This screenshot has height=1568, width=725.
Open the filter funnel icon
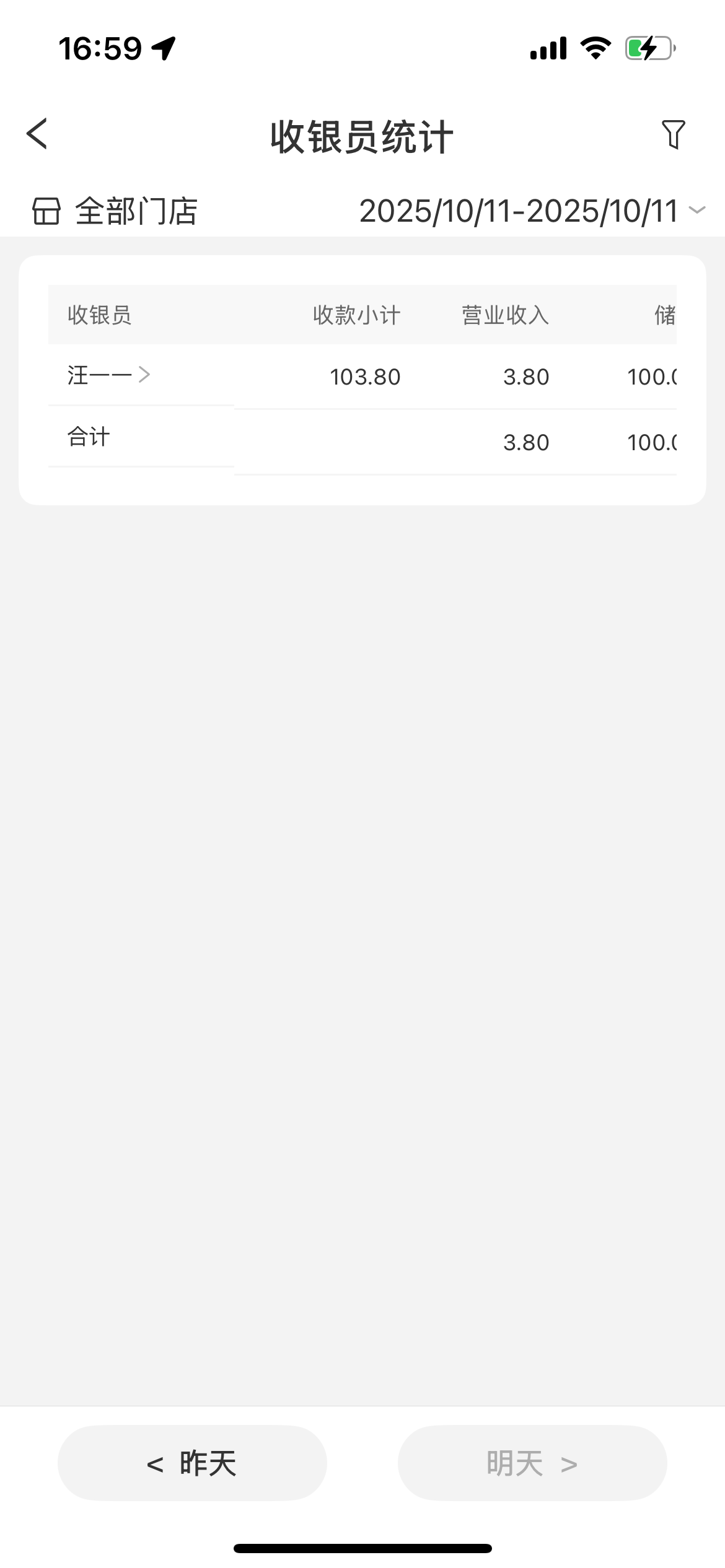673,134
